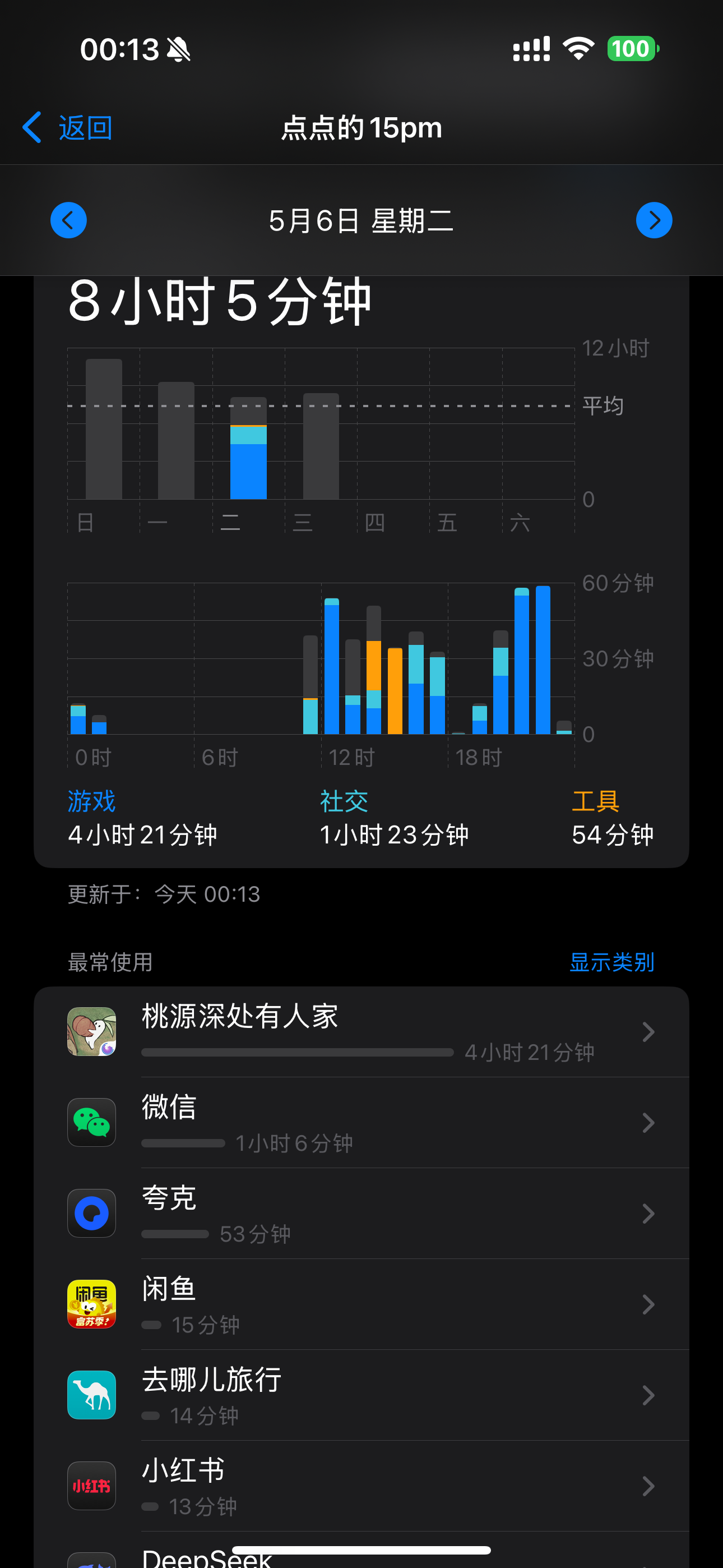Select the Sunday (日) bar in weekly chart
Viewport: 723px width, 1568px height.
[x=104, y=429]
